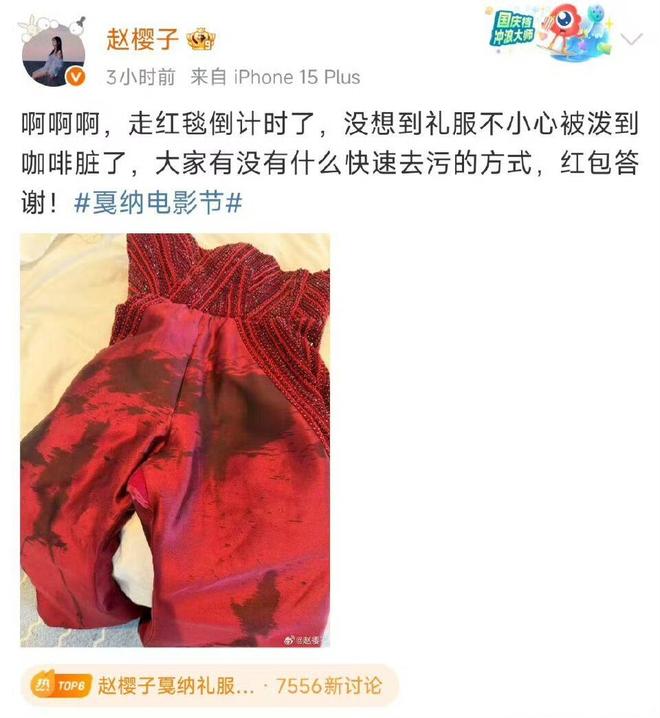Expand the post options chevron
This screenshot has height=718, width=660.
tap(633, 40)
